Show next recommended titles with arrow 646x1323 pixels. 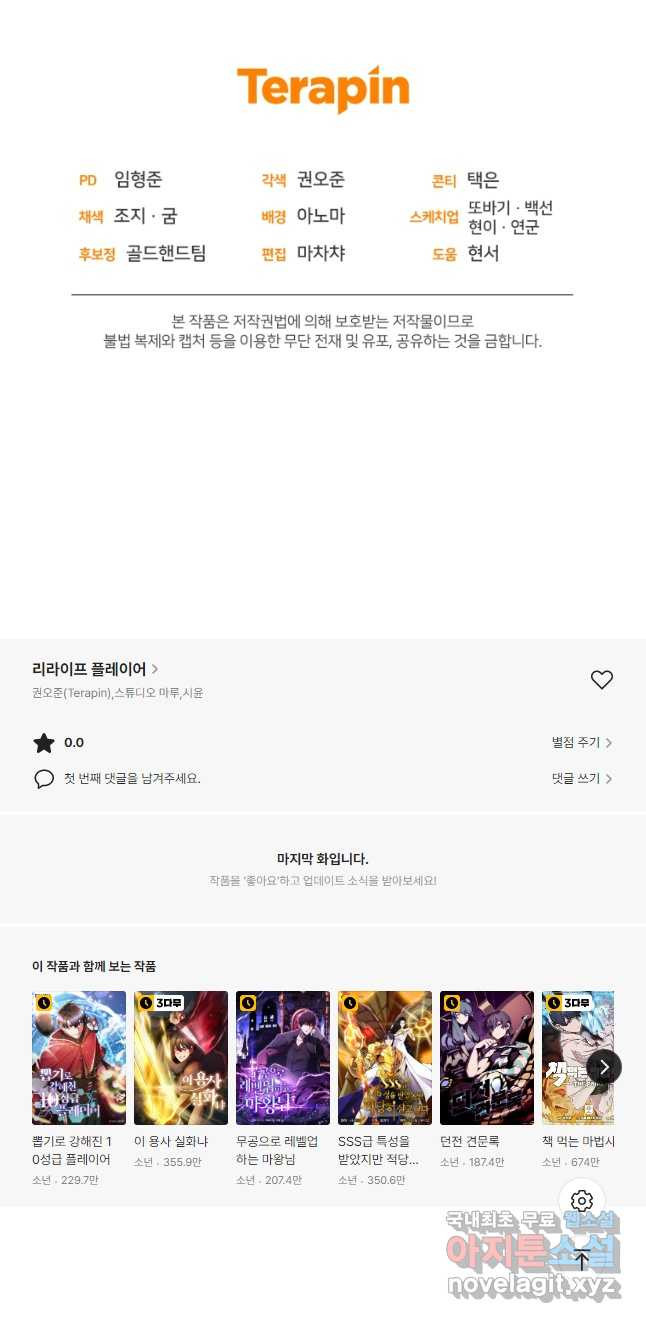point(604,1067)
